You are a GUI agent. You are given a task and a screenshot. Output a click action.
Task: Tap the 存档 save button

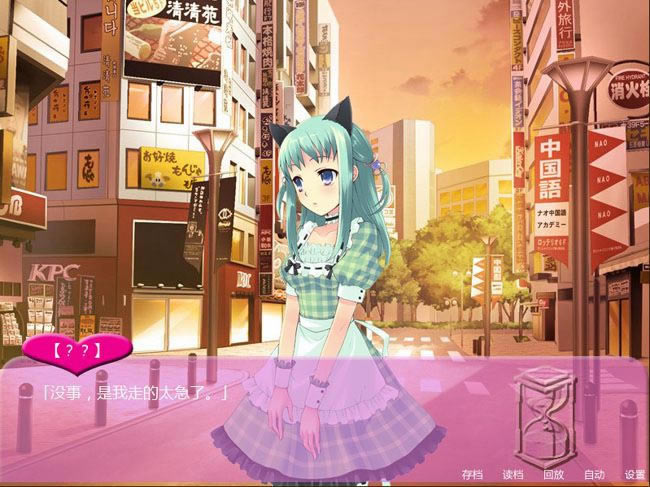point(471,474)
